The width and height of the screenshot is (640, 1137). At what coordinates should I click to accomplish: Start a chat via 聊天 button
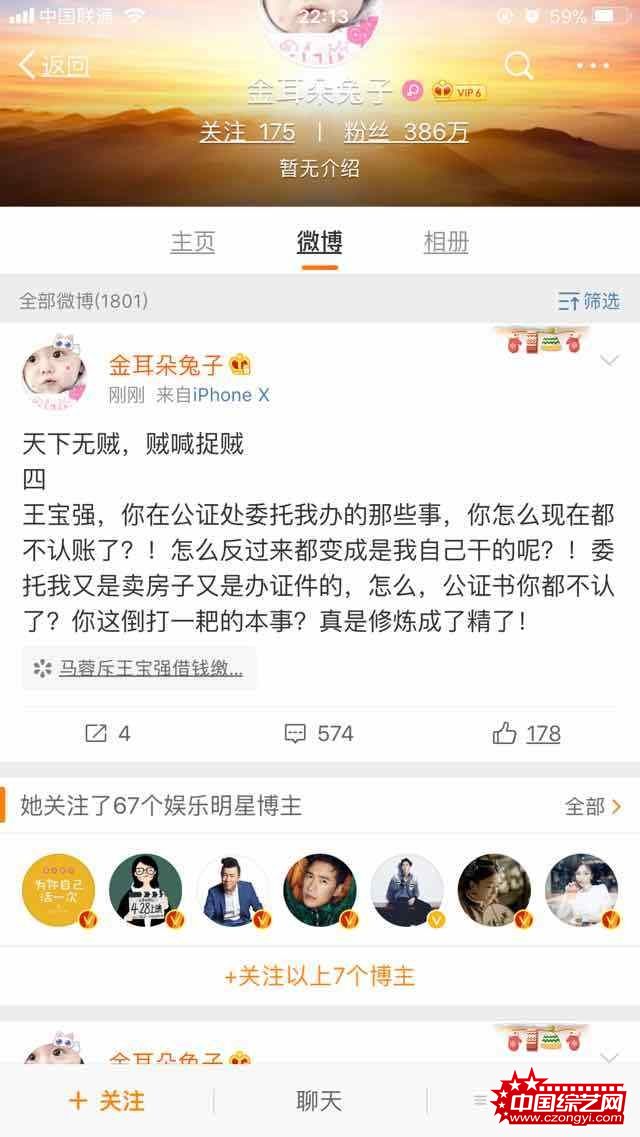pyautogui.click(x=319, y=1101)
